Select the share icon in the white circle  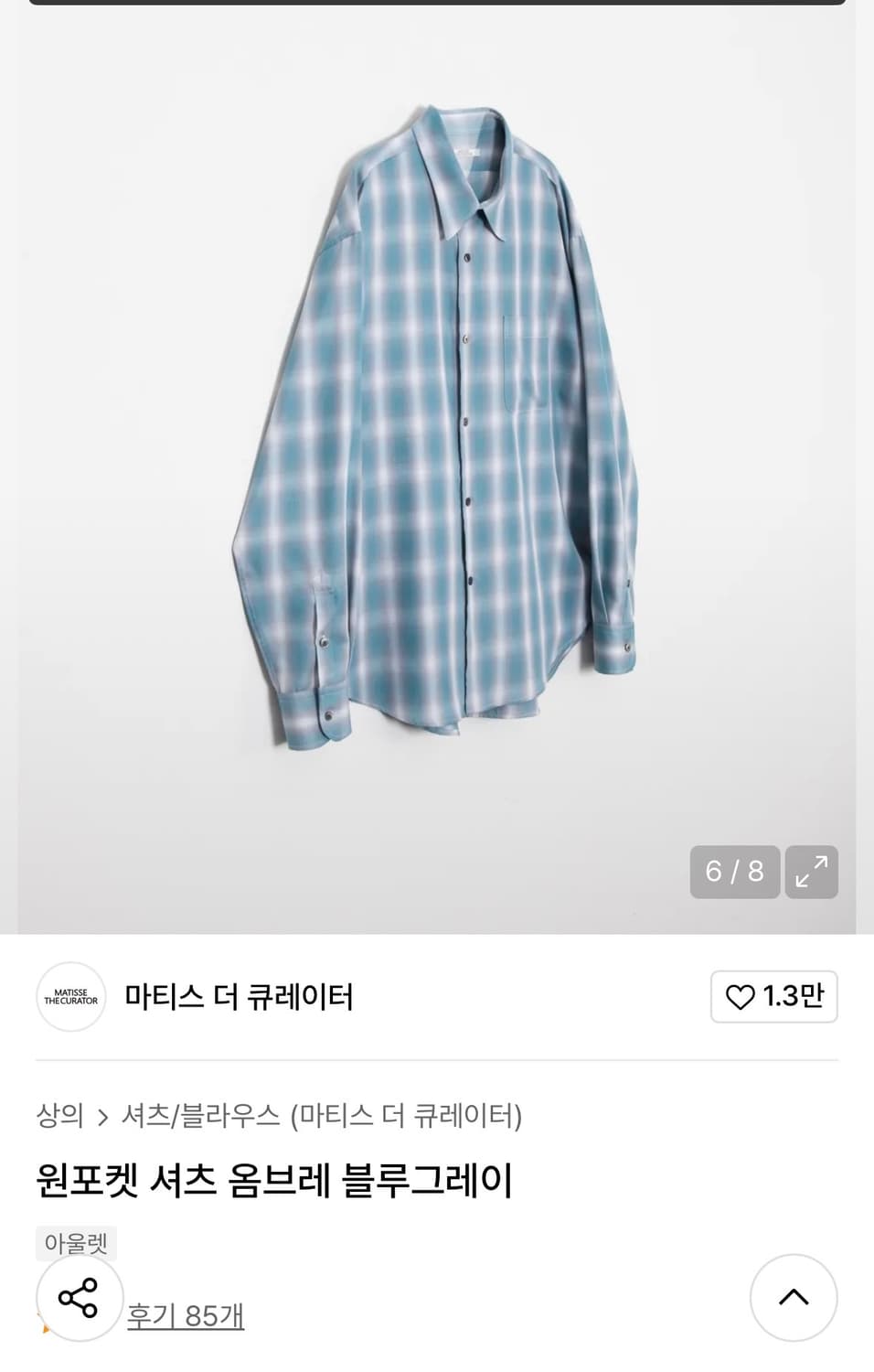coord(79,1296)
